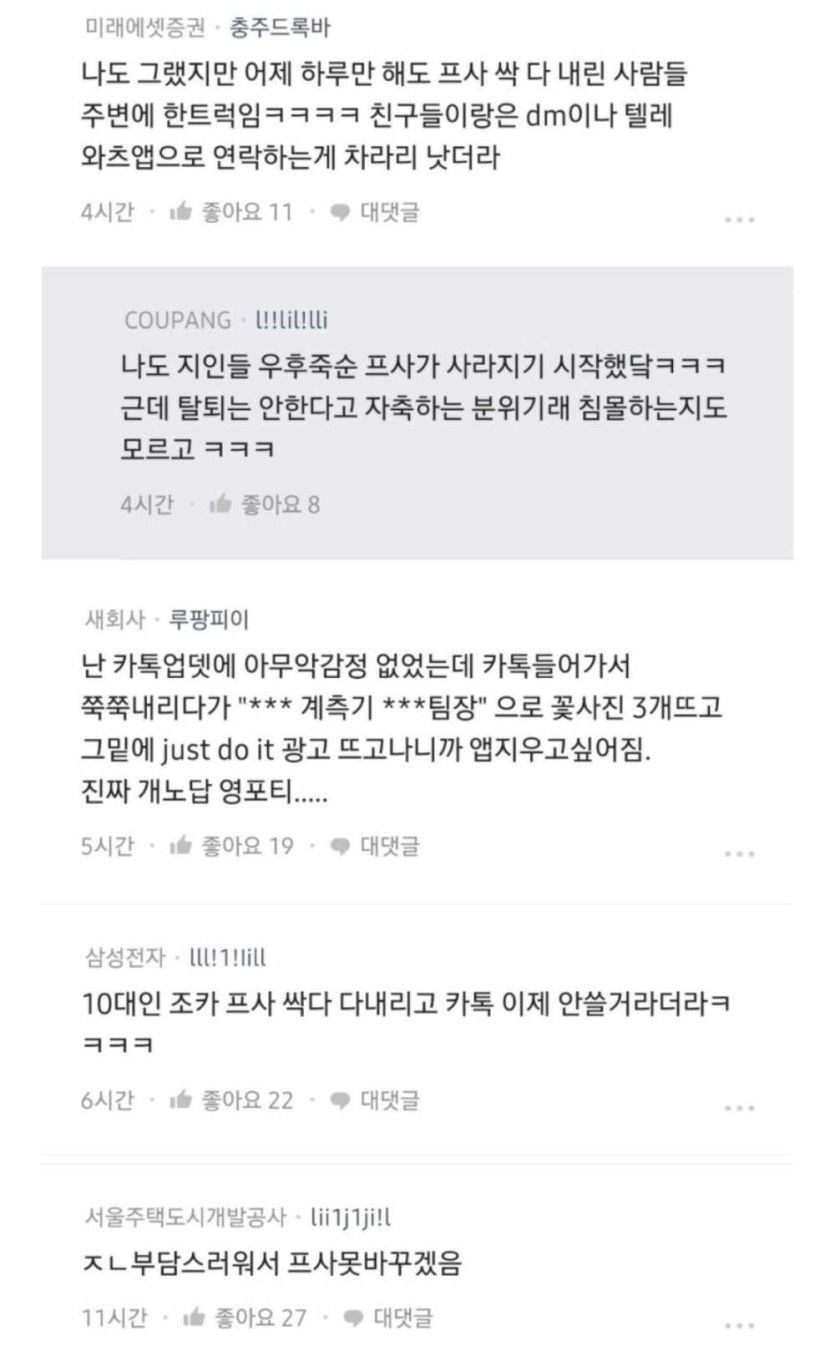
Task: Open overflow menu on 서울주택도시개발공사 comment
Action: (739, 1325)
